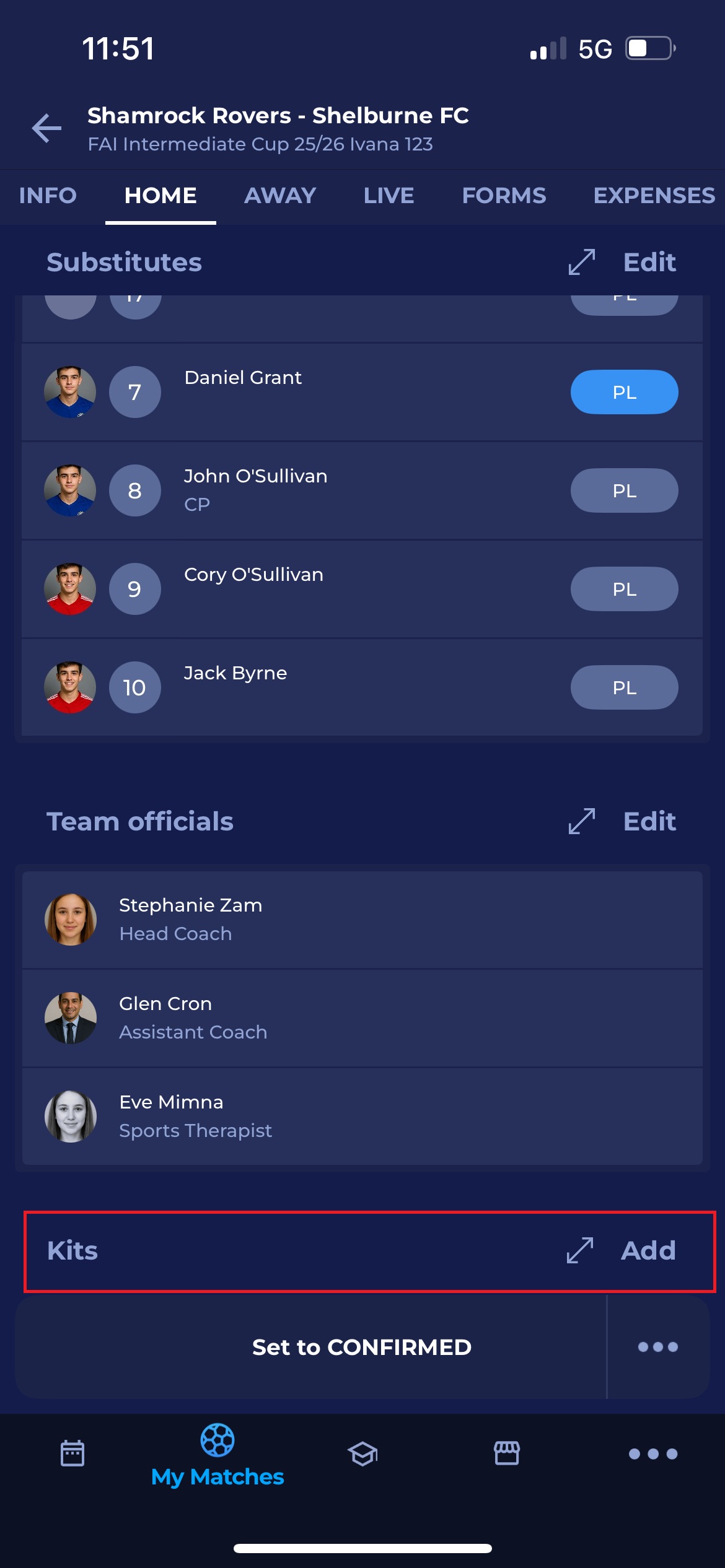Tap Jack Byrne's PL button
The width and height of the screenshot is (725, 1568).
[623, 687]
